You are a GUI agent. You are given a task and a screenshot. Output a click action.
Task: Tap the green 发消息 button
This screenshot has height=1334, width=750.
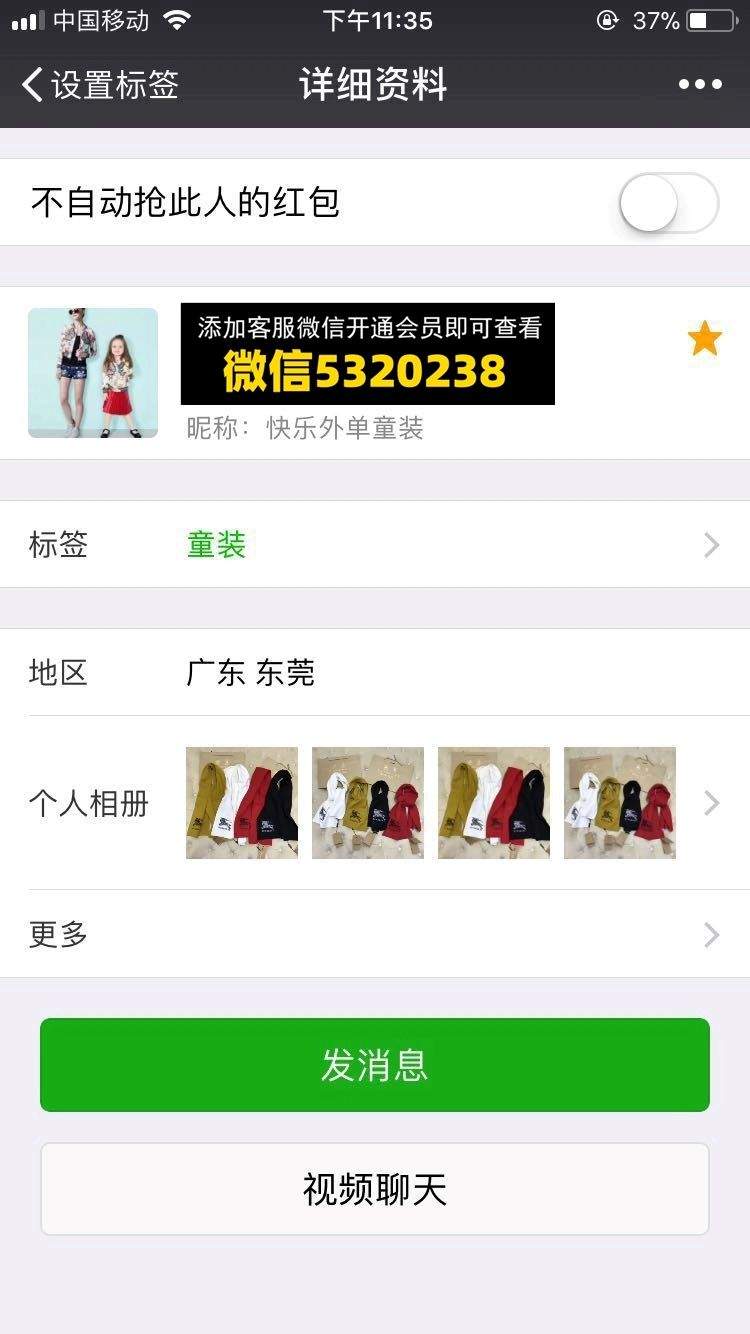(375, 1065)
